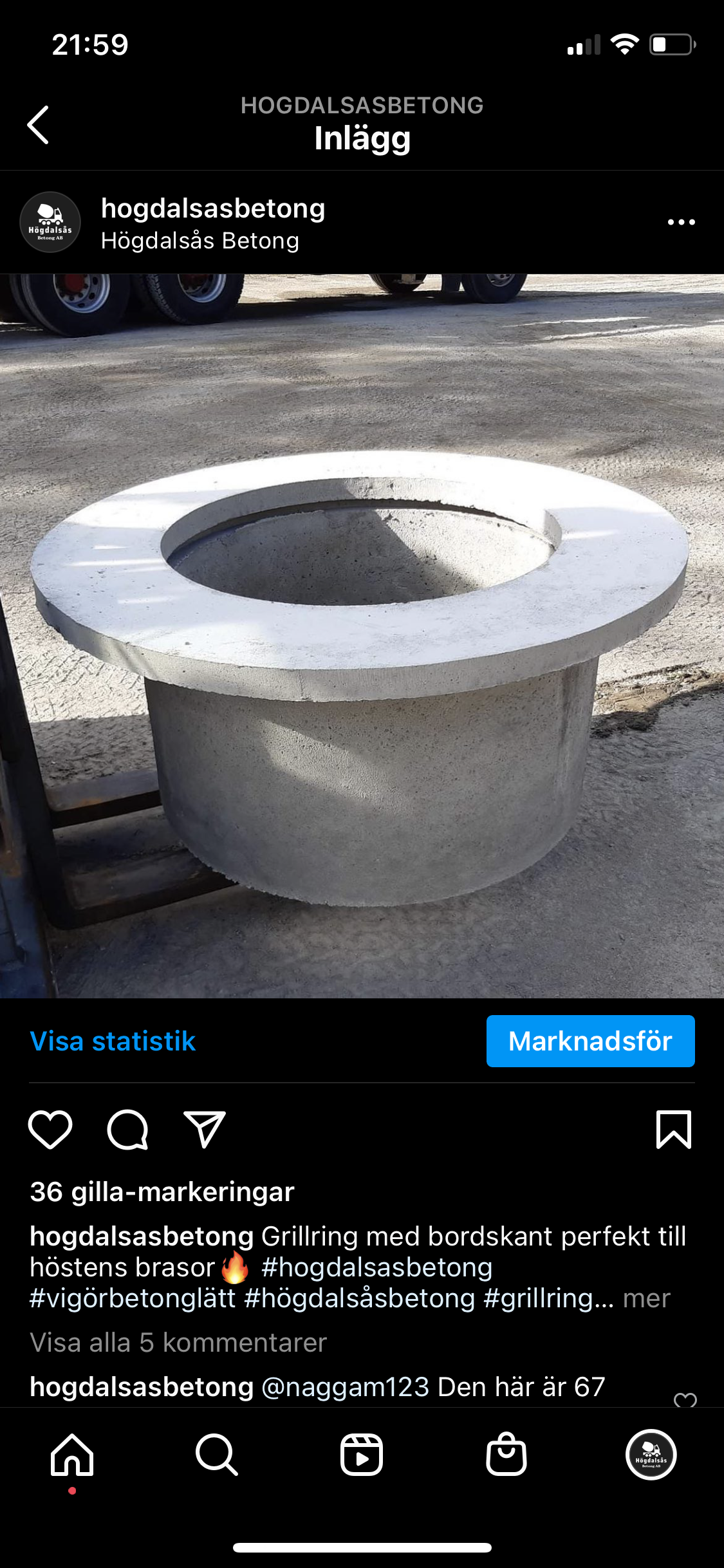Viewport: 724px width, 1568px height.
Task: Expand the caption by tapping mer
Action: (646, 1298)
